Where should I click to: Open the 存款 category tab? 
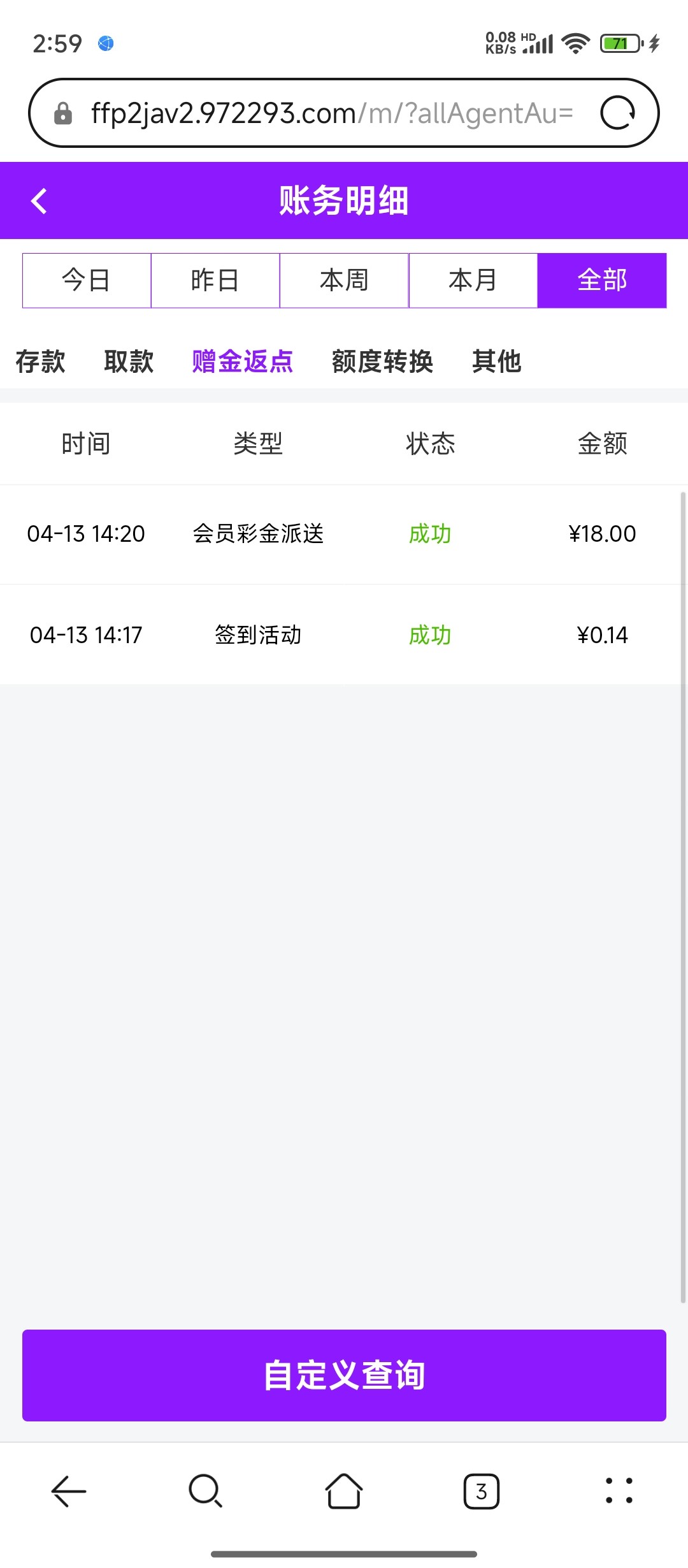click(40, 361)
